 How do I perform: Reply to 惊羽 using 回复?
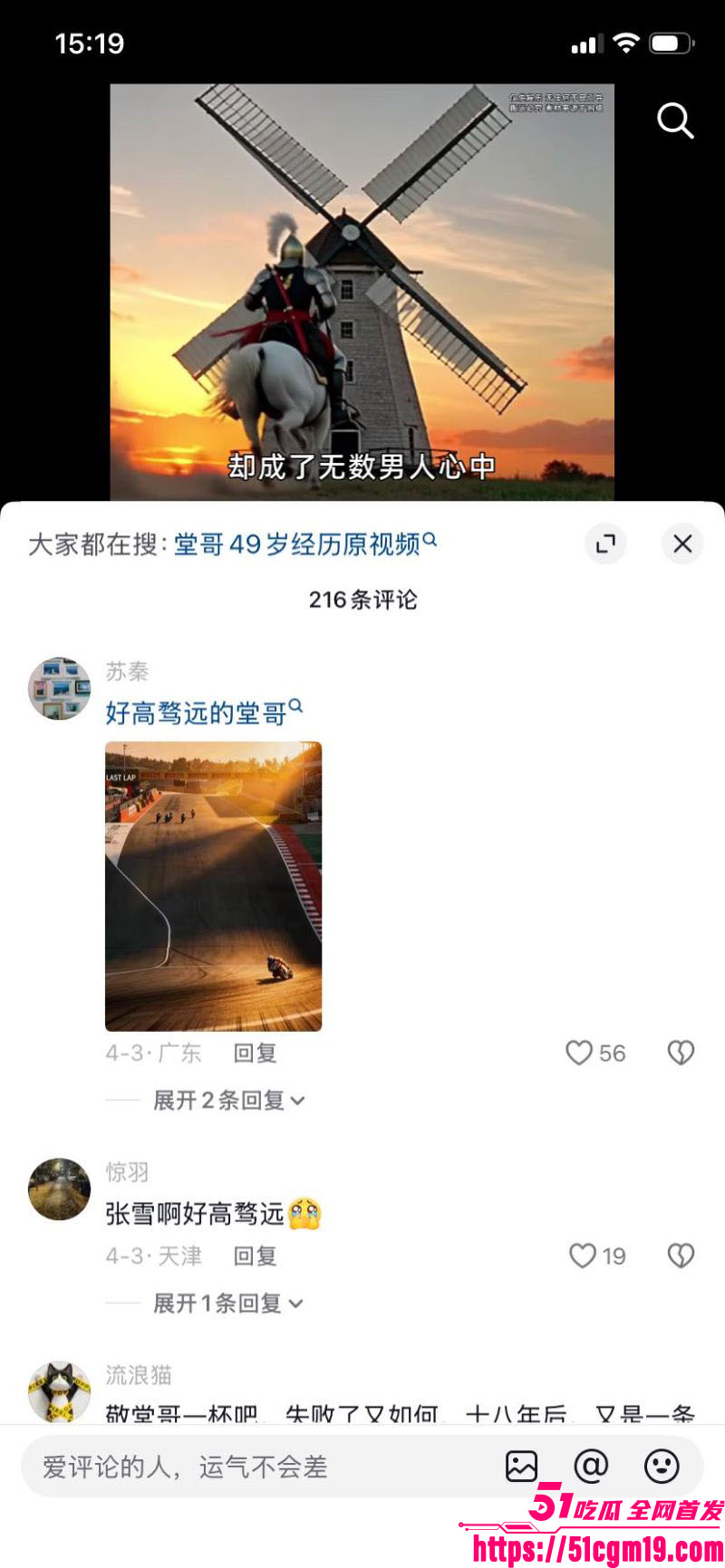coord(255,1255)
